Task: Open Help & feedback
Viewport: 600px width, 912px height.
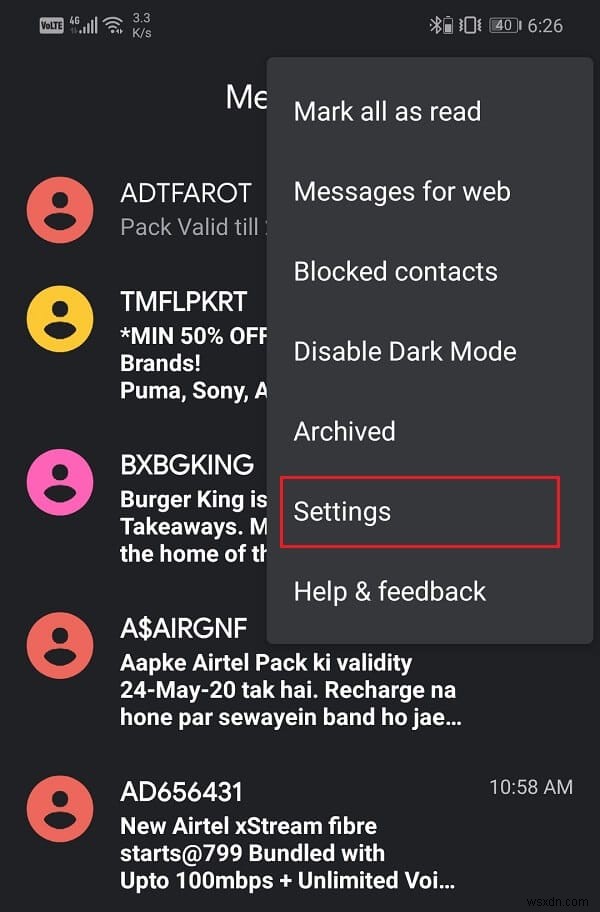Action: click(389, 592)
